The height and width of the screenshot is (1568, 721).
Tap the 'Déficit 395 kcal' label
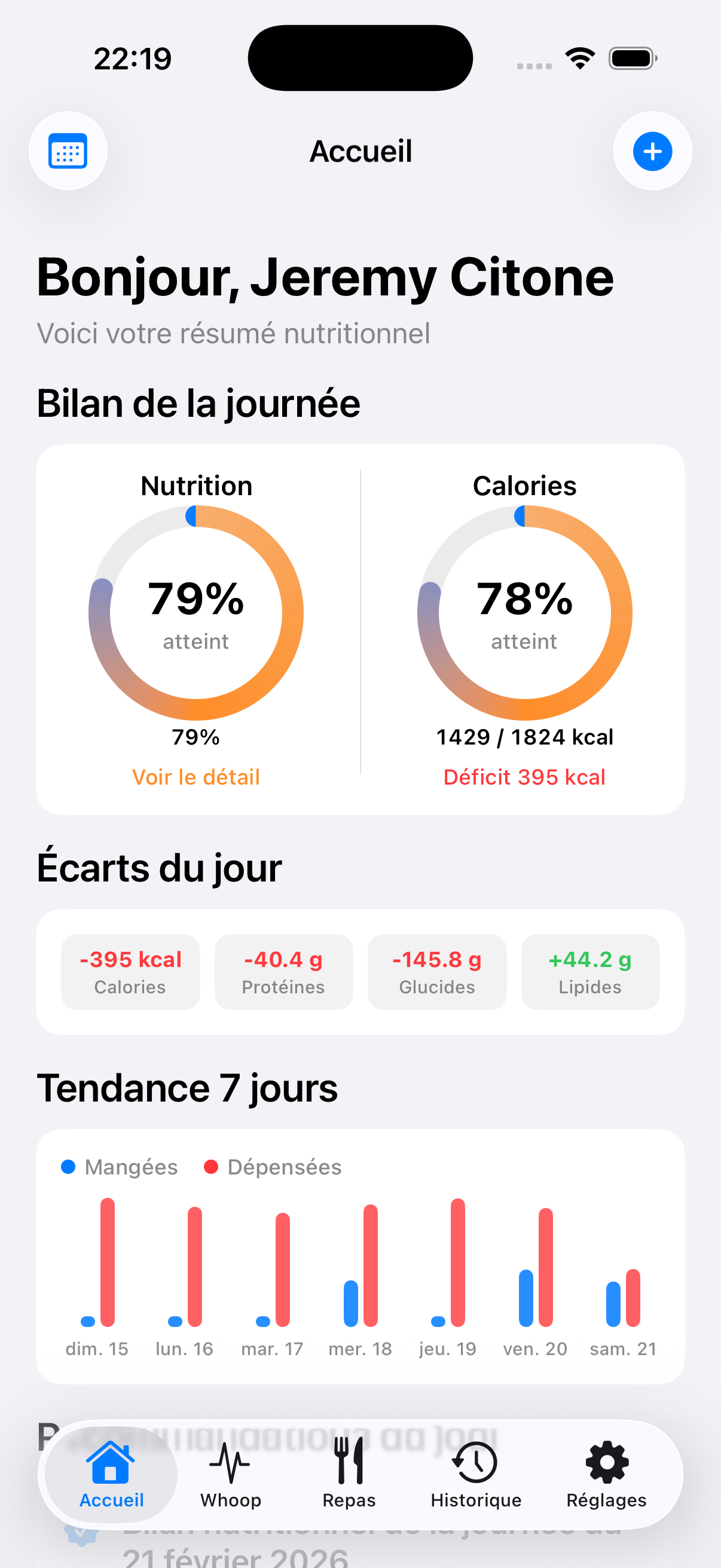tap(523, 776)
